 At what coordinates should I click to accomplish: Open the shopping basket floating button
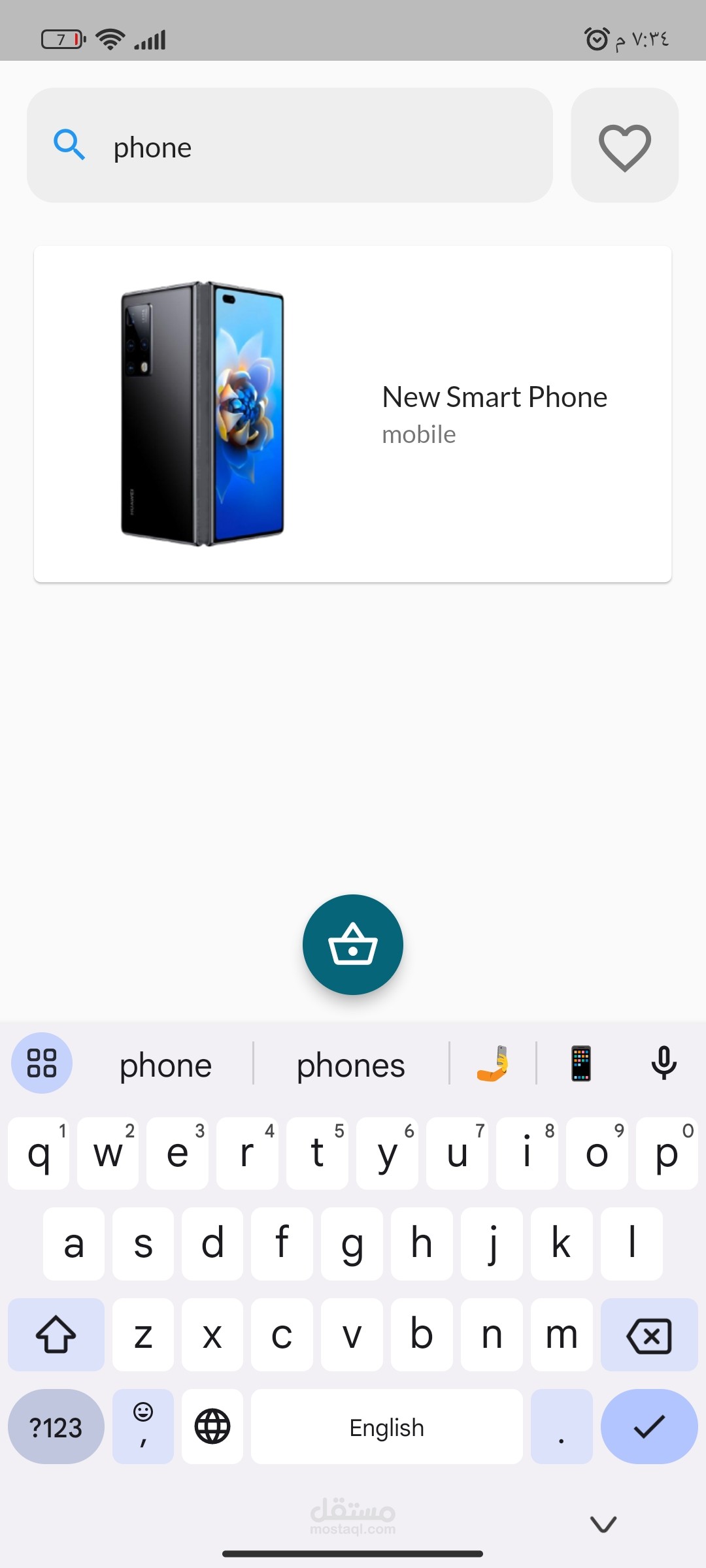pos(353,945)
